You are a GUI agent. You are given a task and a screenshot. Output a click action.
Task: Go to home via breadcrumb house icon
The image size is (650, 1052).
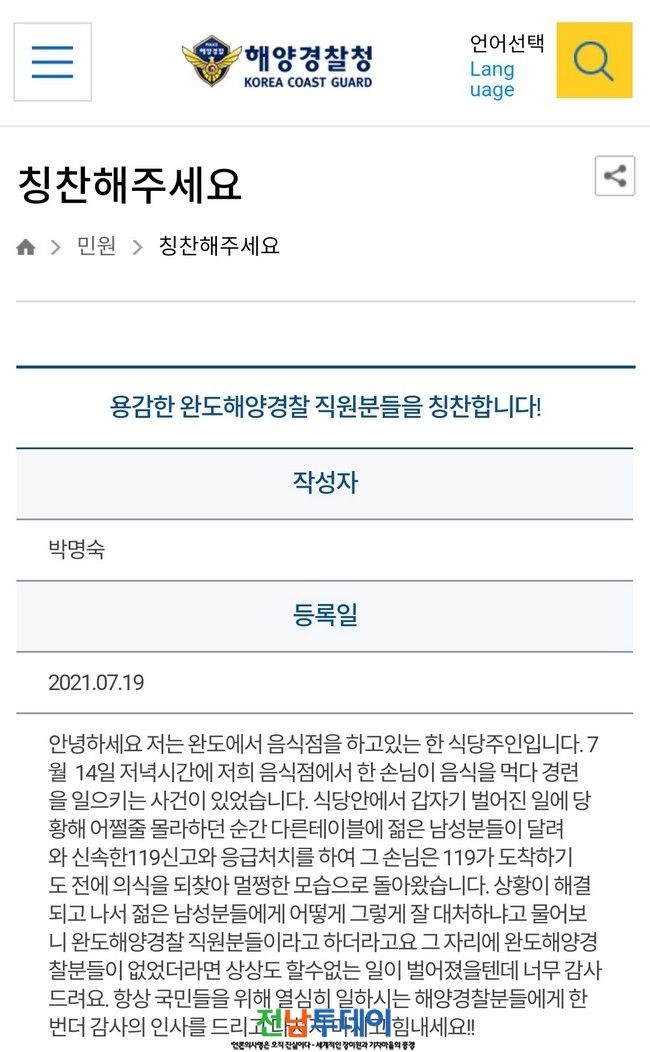[25, 247]
